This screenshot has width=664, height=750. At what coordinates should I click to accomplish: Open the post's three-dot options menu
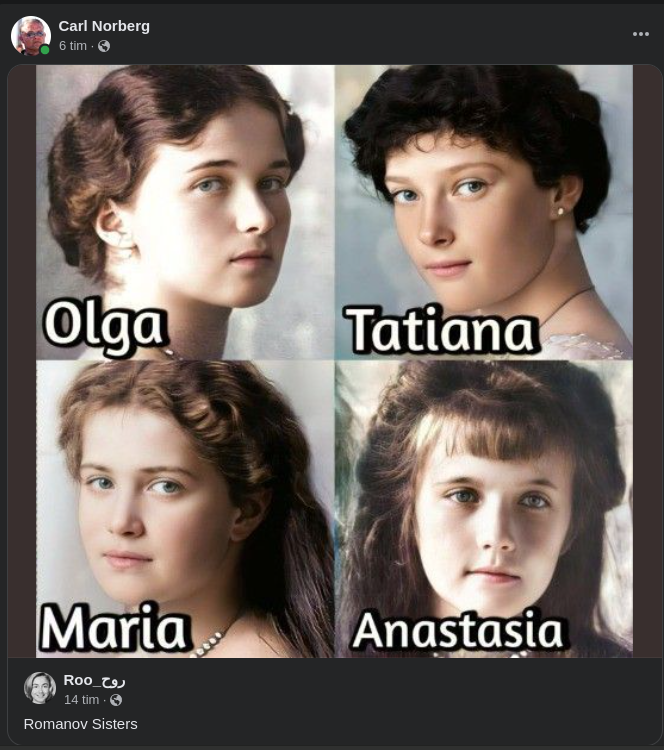click(641, 34)
